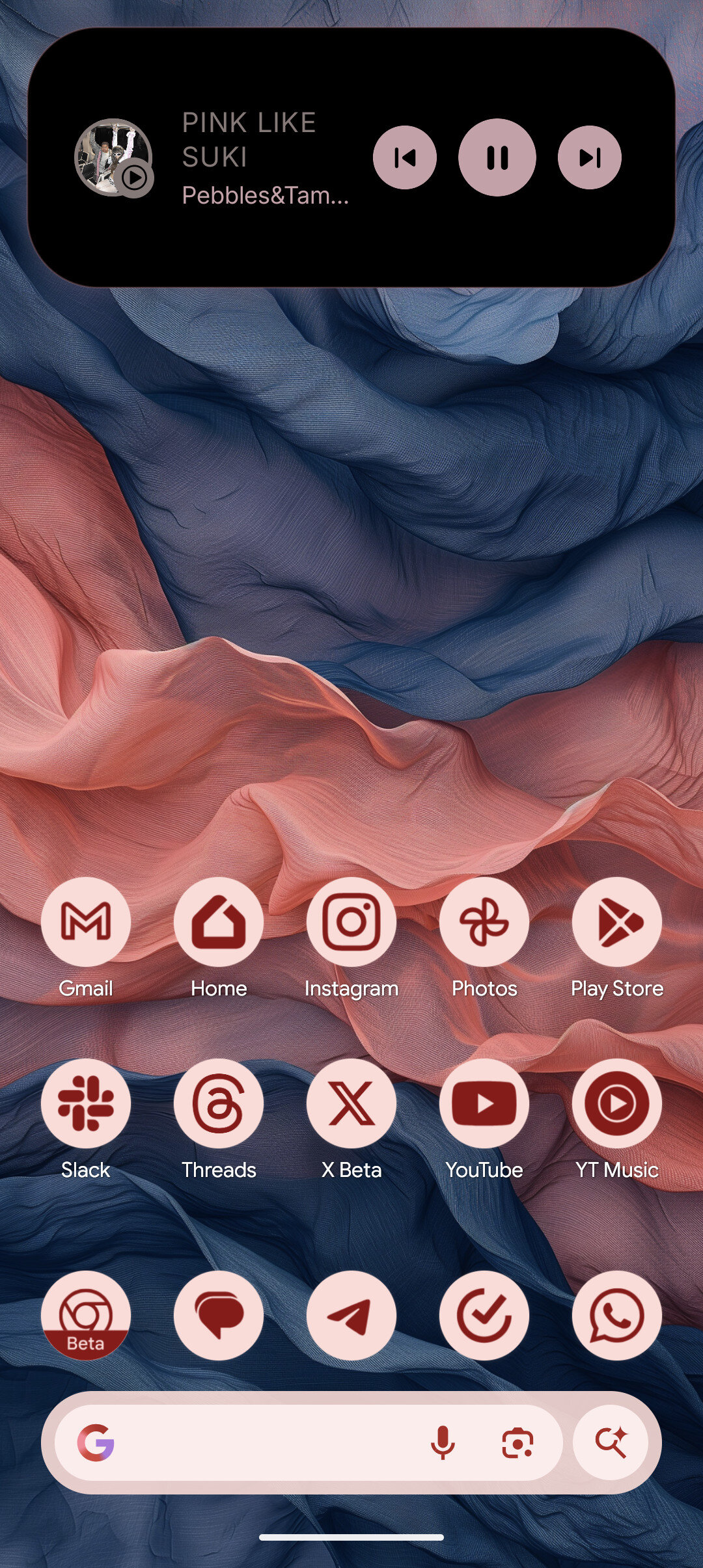Viewport: 703px width, 1568px height.
Task: Open the Threads app
Action: coord(219,1103)
